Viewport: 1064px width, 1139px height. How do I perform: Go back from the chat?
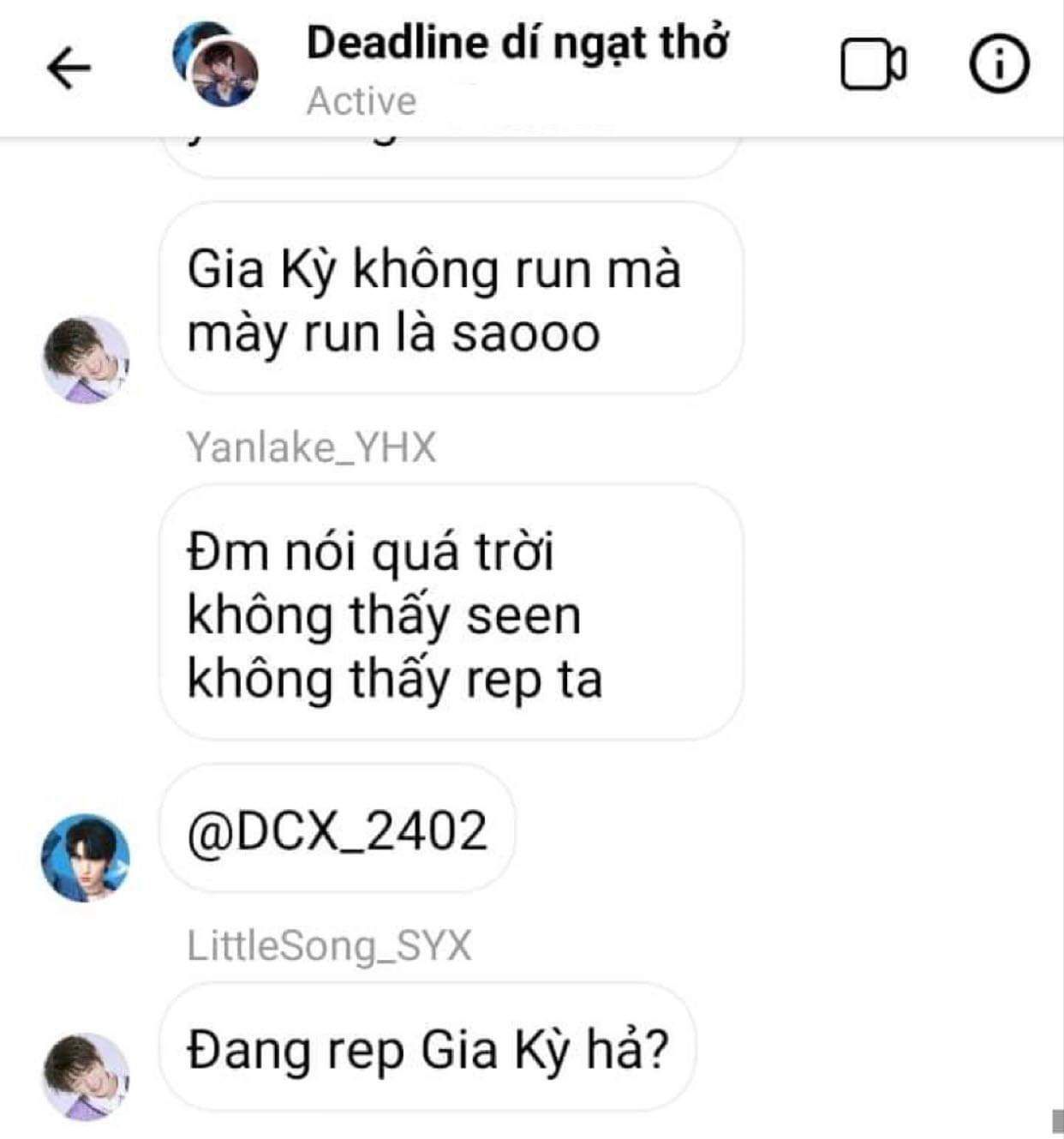(69, 69)
